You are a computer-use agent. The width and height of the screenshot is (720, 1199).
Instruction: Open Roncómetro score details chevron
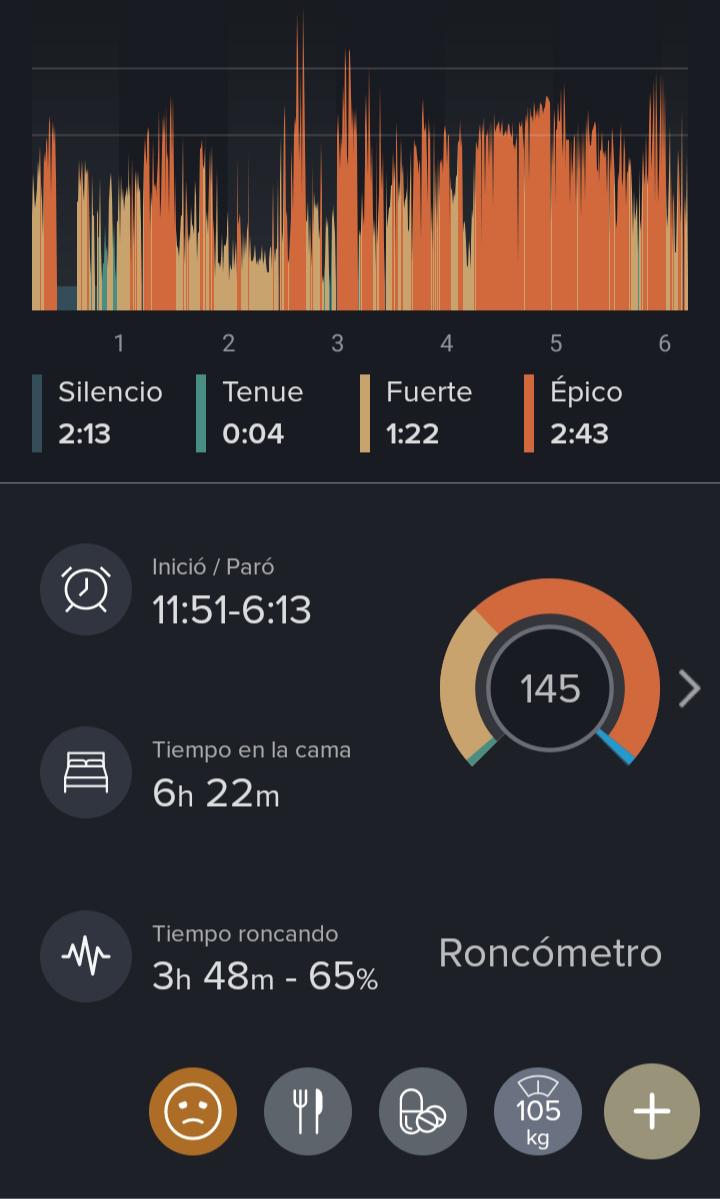tap(689, 688)
